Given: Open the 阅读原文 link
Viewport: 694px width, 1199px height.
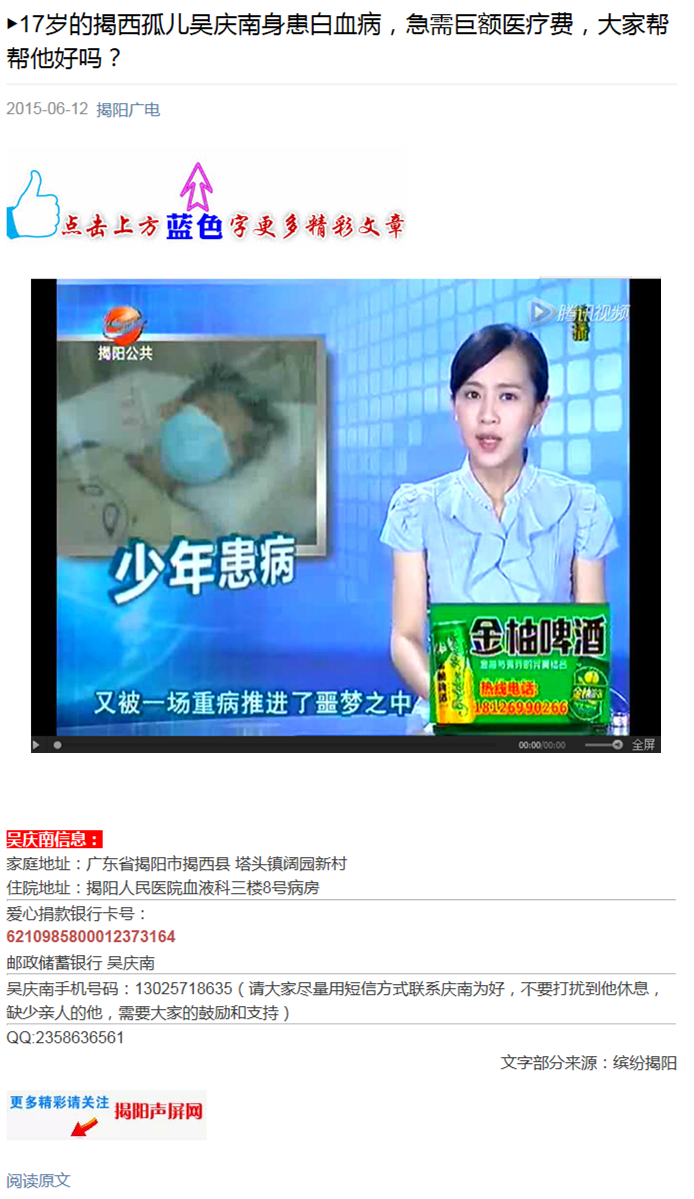Looking at the screenshot, I should pos(39,1181).
